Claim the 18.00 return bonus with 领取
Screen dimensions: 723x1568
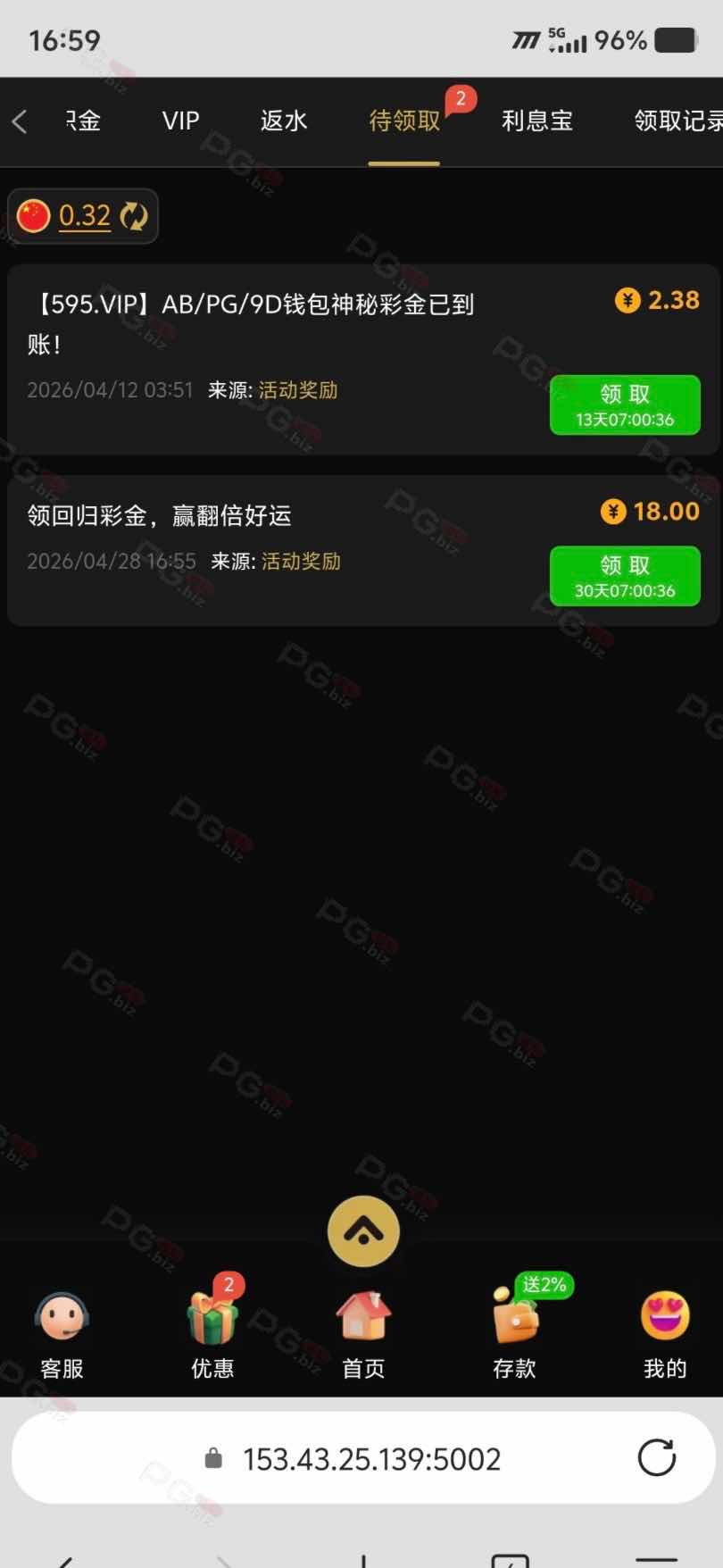(x=624, y=576)
